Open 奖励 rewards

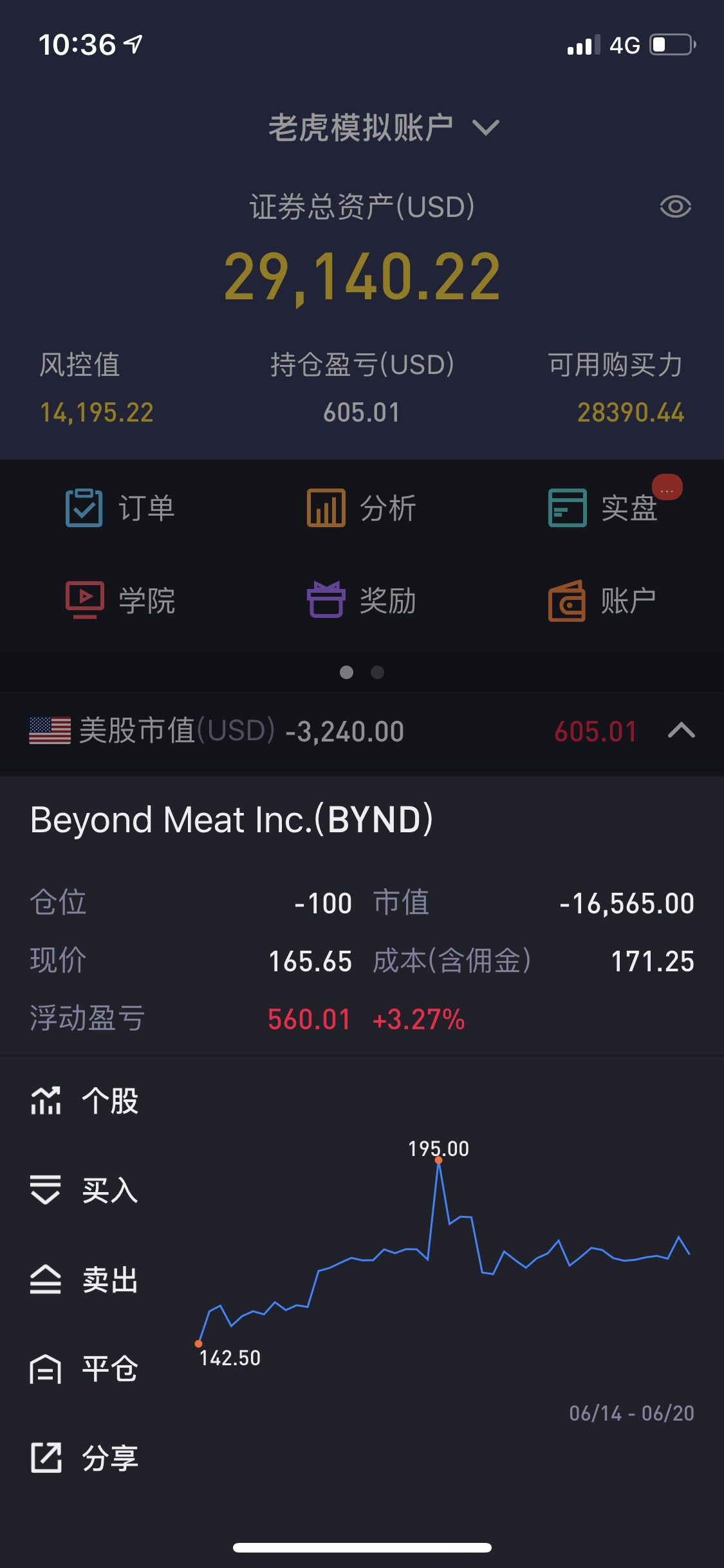(362, 600)
